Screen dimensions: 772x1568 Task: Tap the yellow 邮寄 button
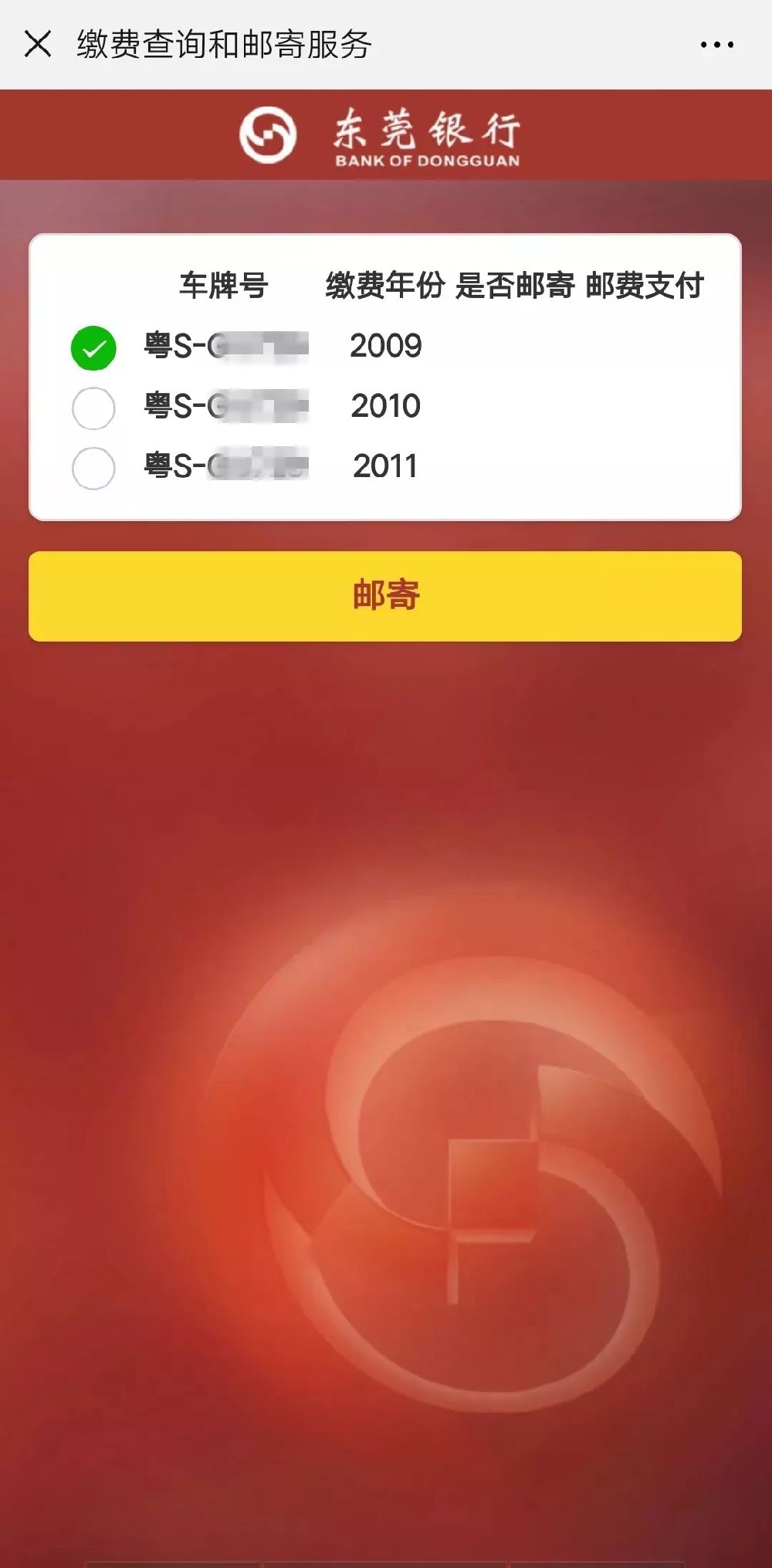point(385,596)
